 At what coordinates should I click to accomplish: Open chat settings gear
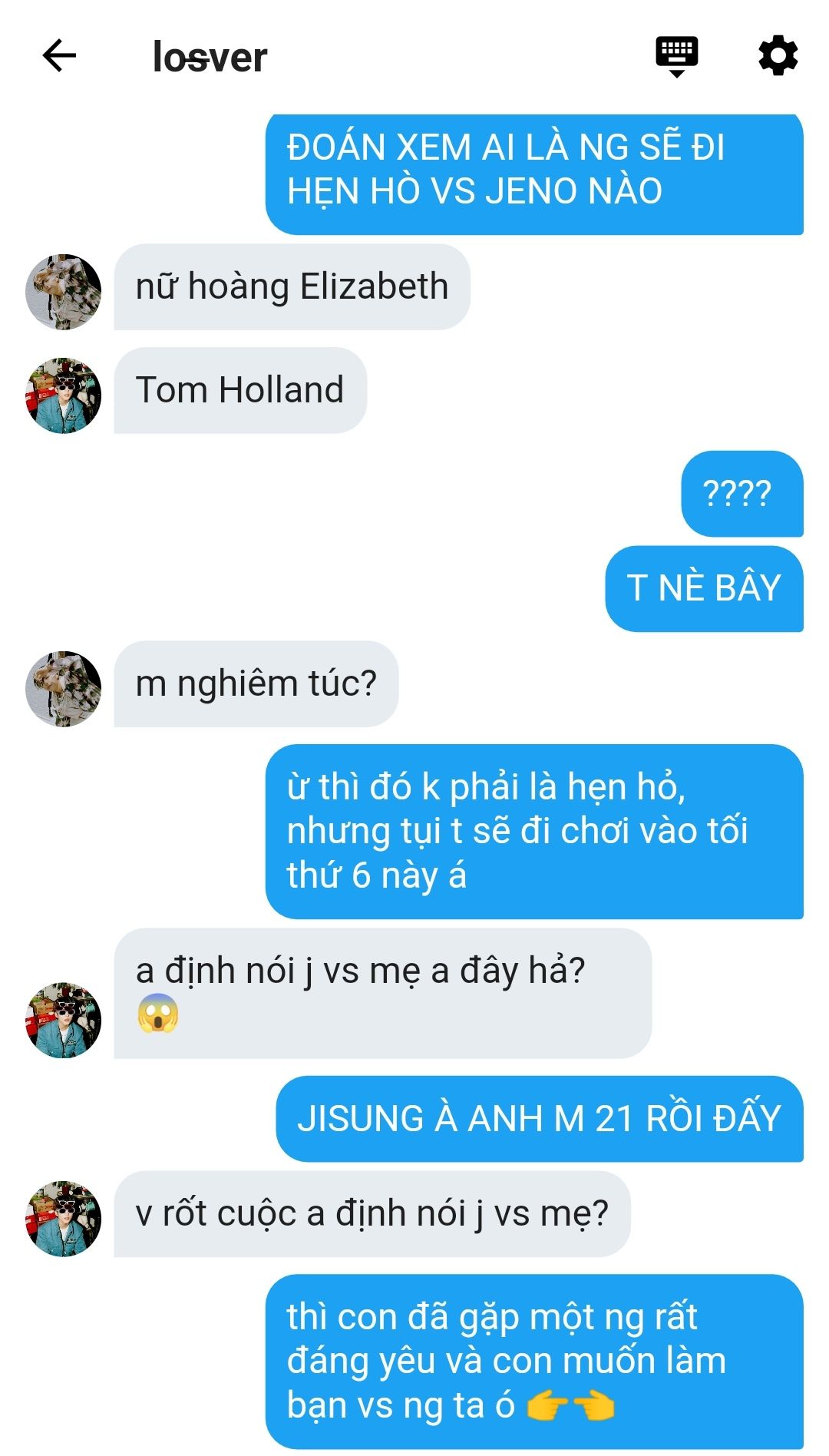tap(778, 56)
